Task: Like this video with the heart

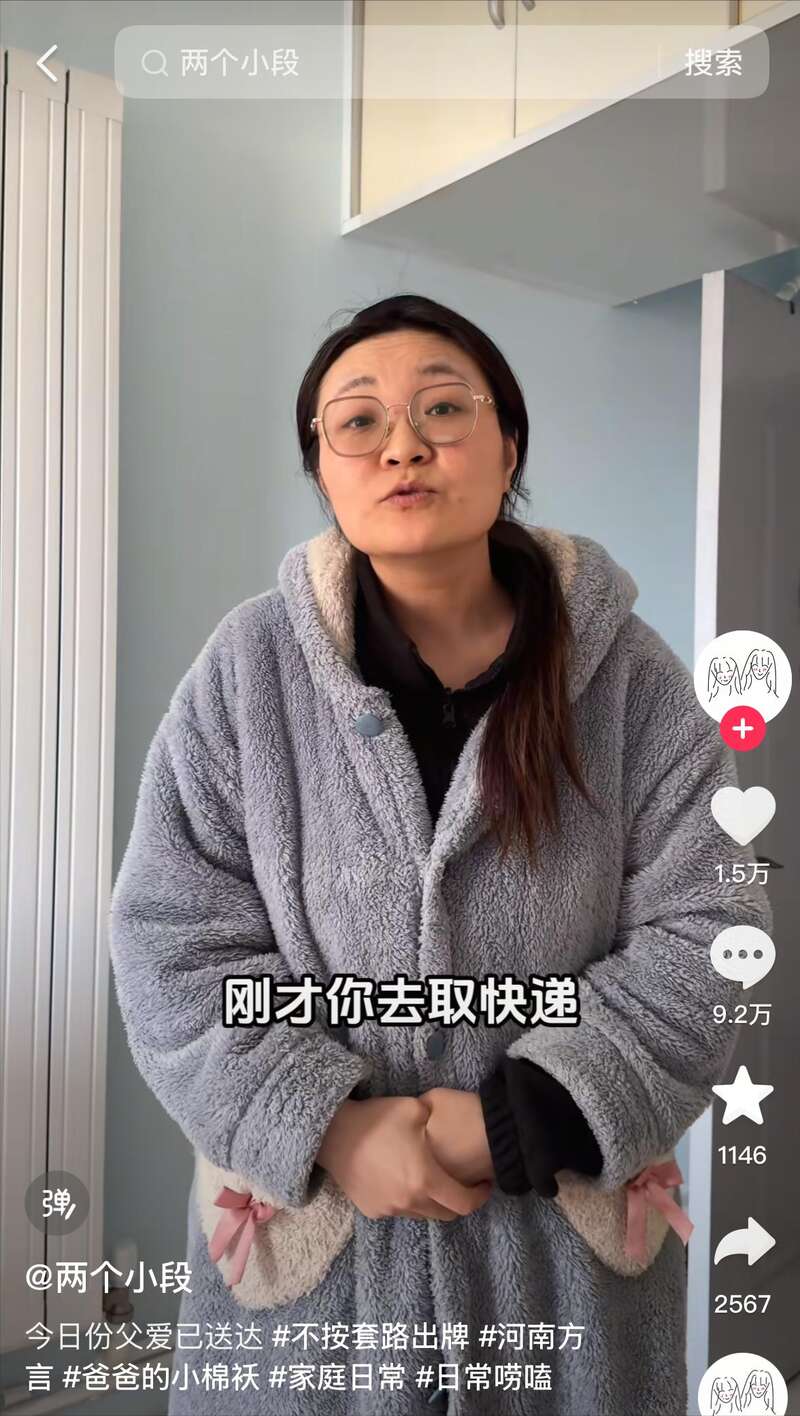Action: [x=742, y=816]
